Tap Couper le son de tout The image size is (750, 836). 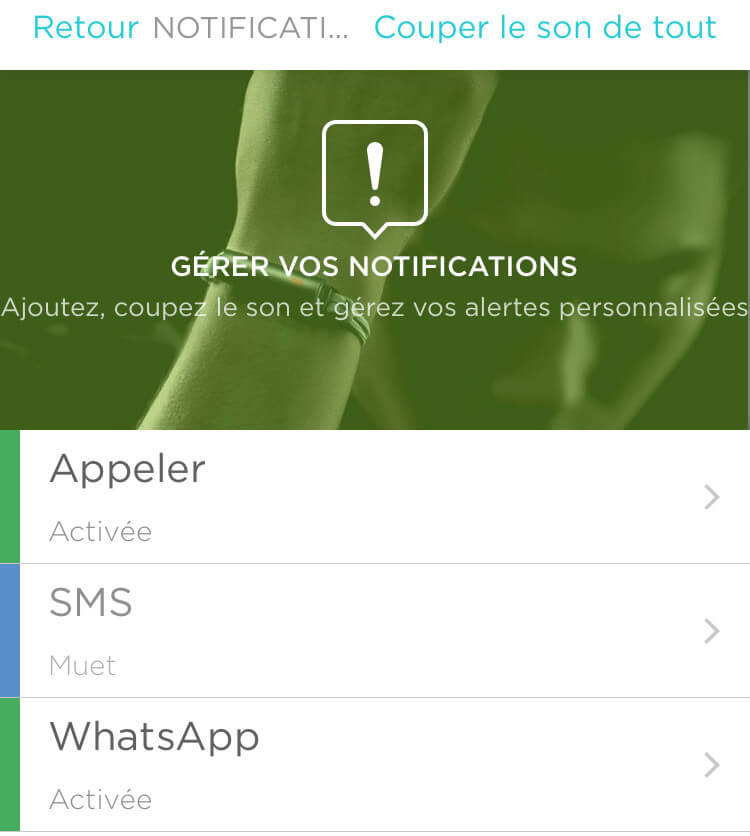[545, 28]
